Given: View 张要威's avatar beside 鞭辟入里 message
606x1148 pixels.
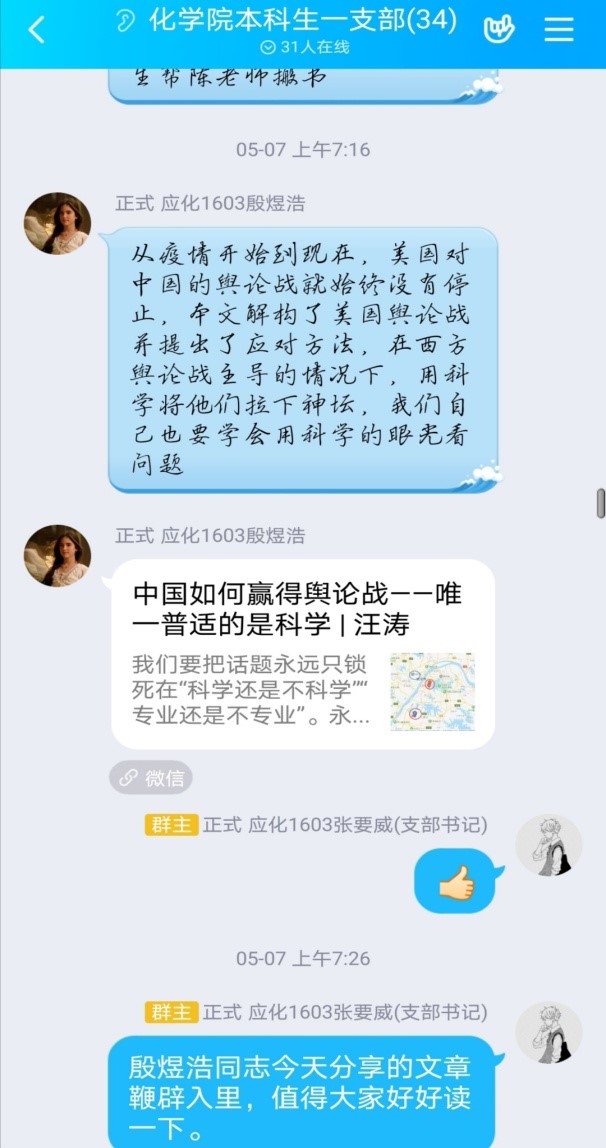Looking at the screenshot, I should coord(548,1032).
